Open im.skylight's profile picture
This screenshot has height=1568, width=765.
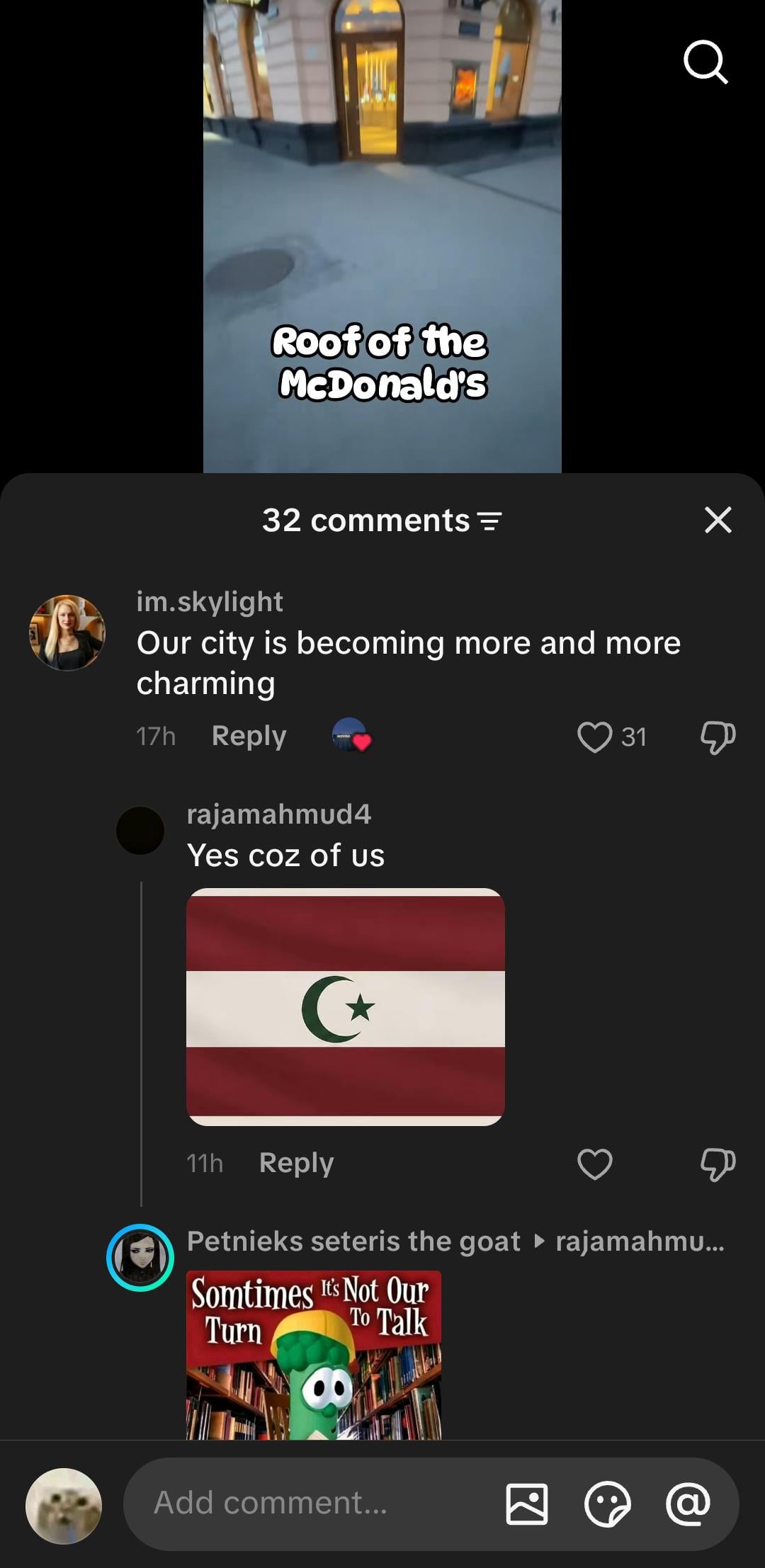67,632
